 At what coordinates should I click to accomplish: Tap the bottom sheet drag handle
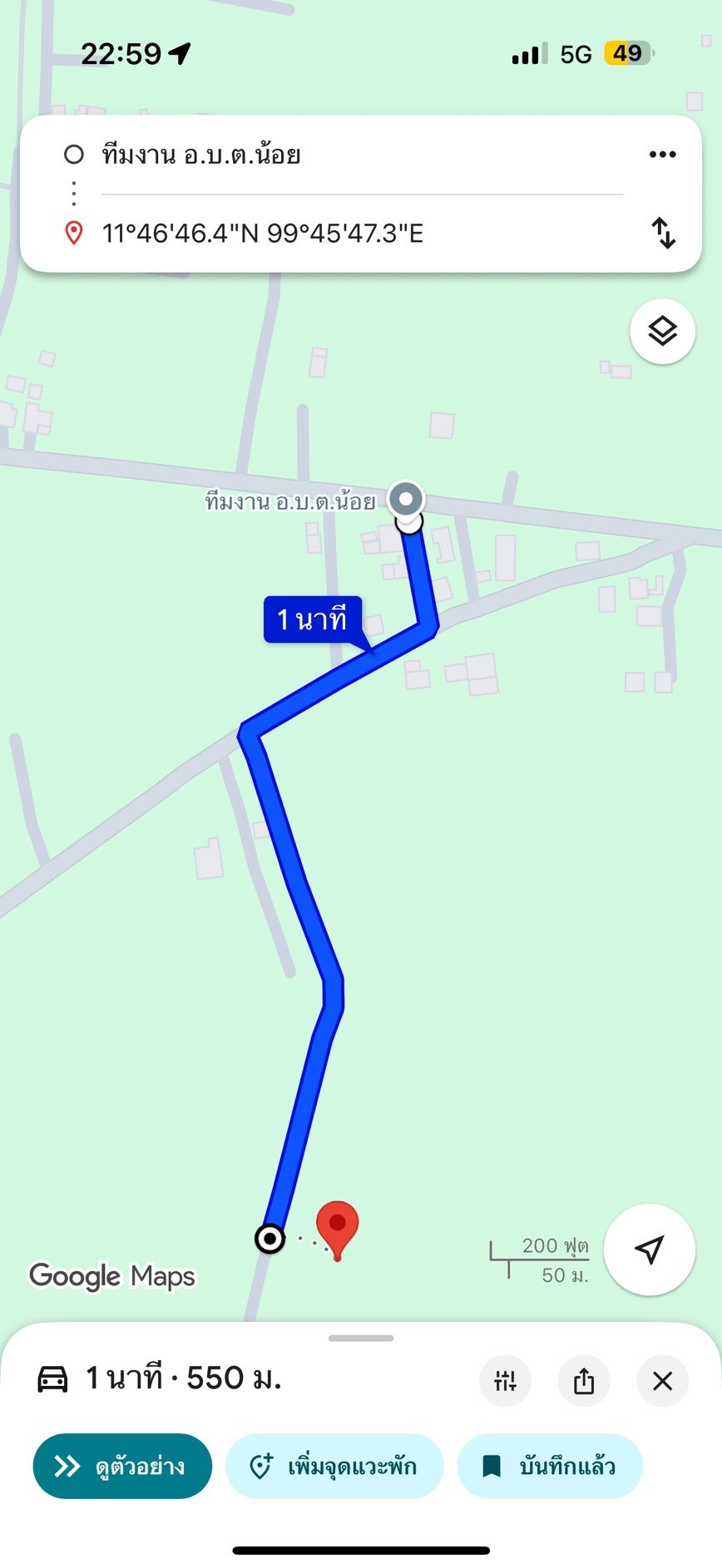coord(361,1339)
